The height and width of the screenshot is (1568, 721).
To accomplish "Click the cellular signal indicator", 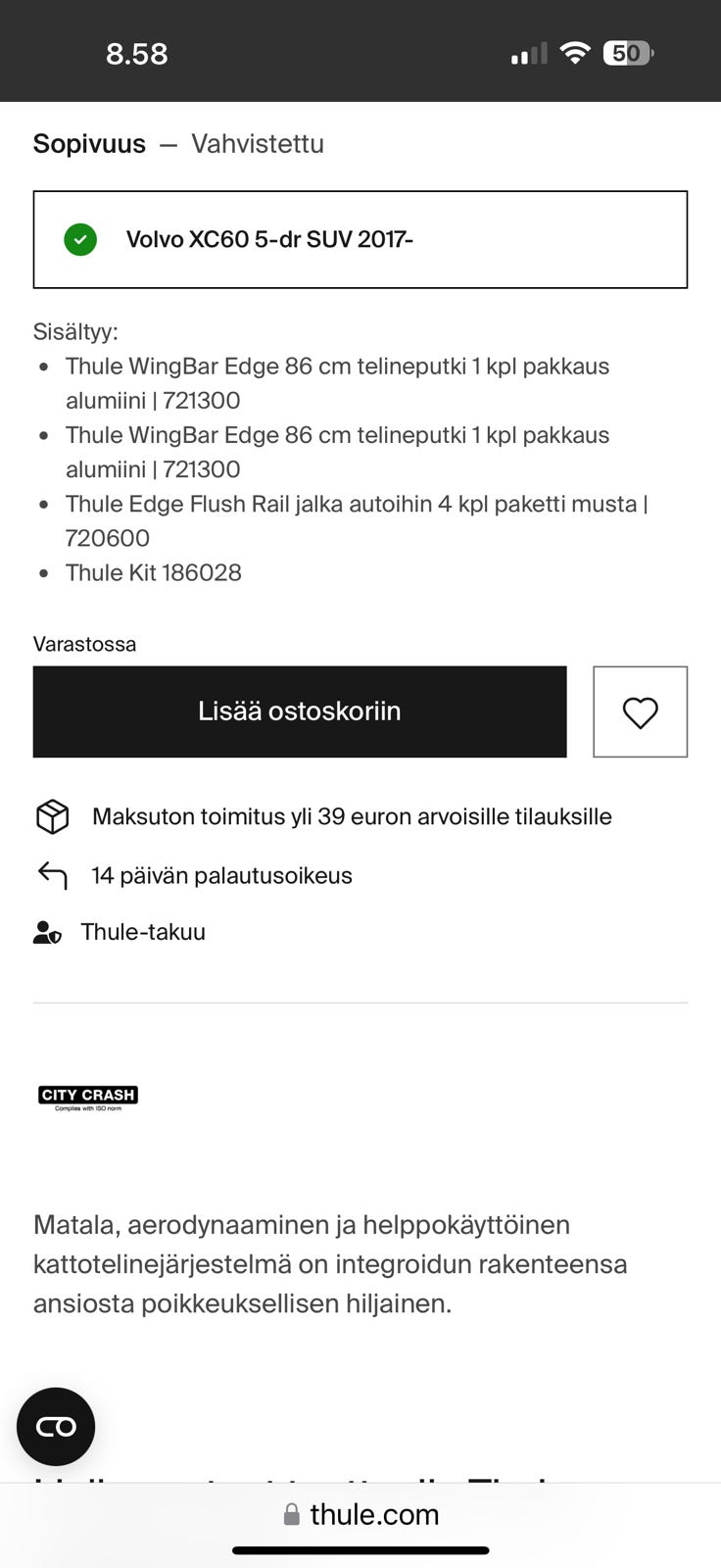I will (x=527, y=52).
